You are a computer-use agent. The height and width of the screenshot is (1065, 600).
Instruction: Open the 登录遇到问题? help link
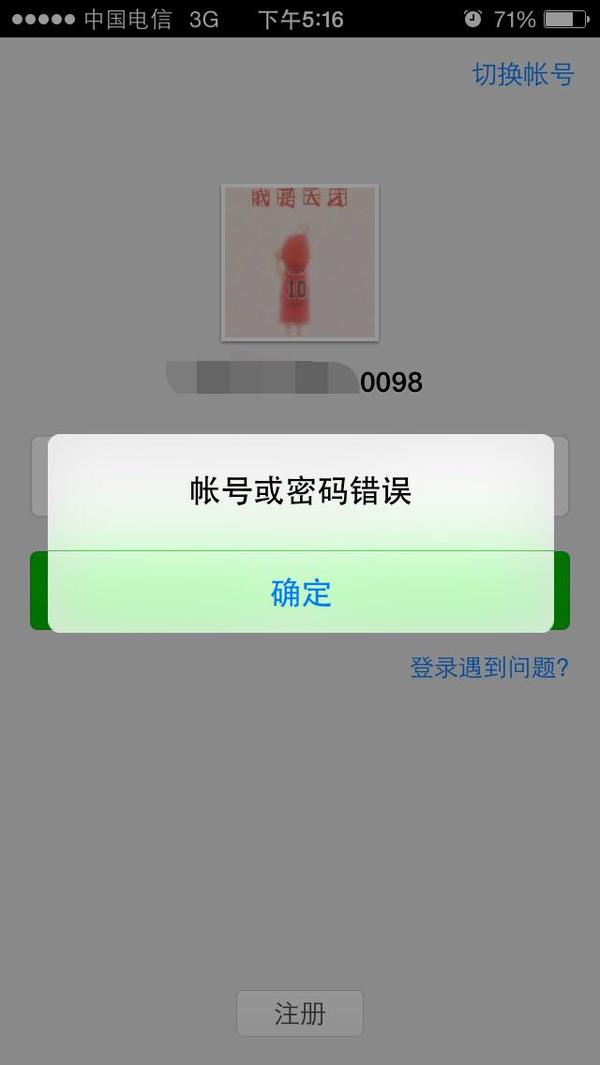pos(489,668)
